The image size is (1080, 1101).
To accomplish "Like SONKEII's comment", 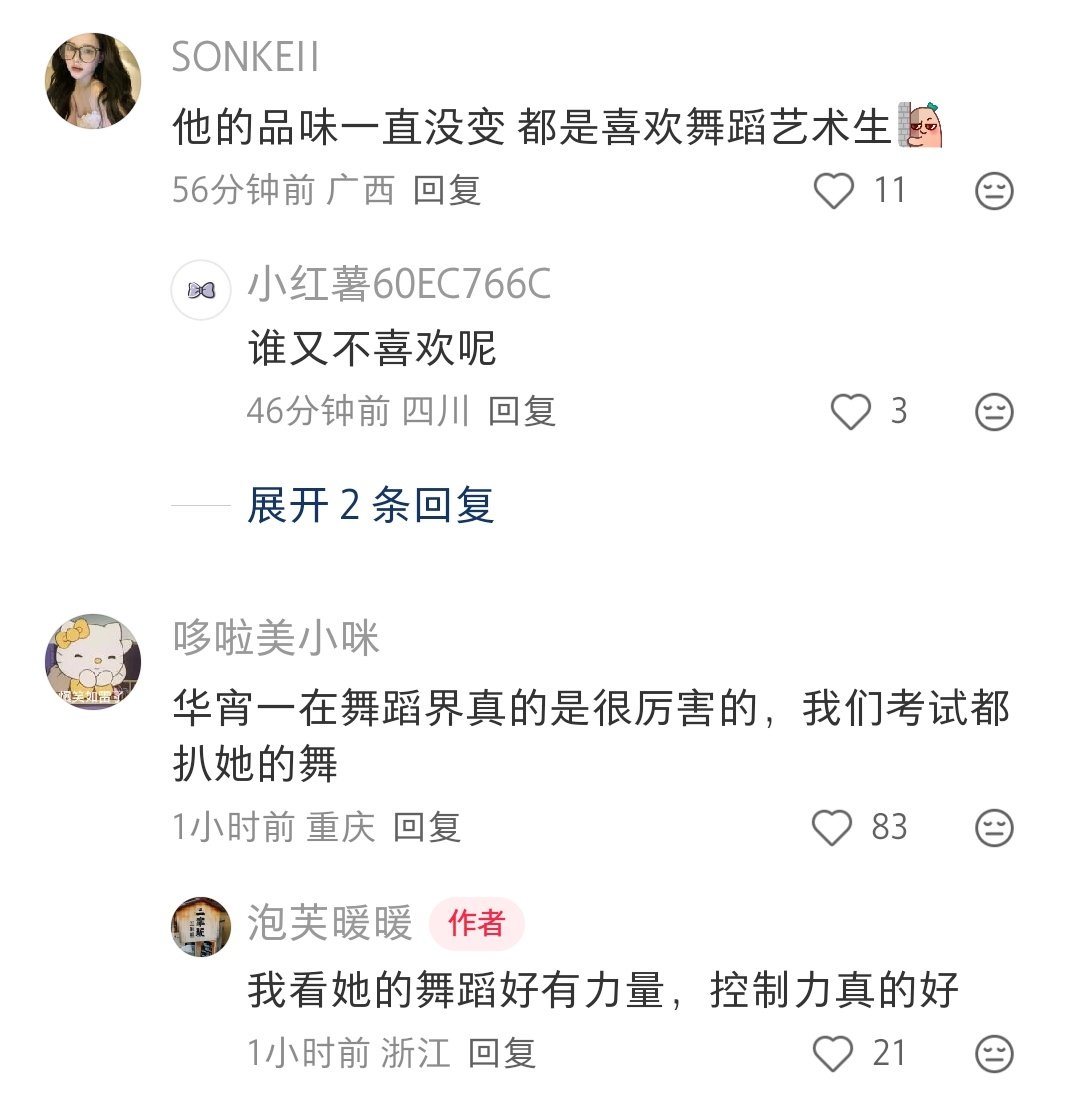I will 833,190.
